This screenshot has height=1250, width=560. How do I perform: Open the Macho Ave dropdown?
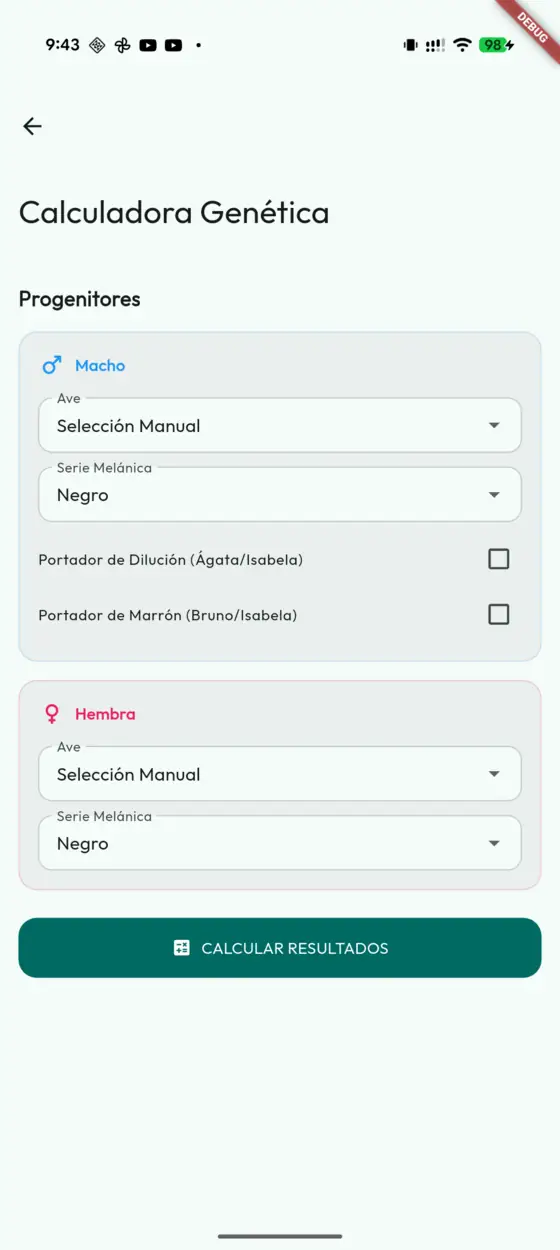tap(280, 425)
